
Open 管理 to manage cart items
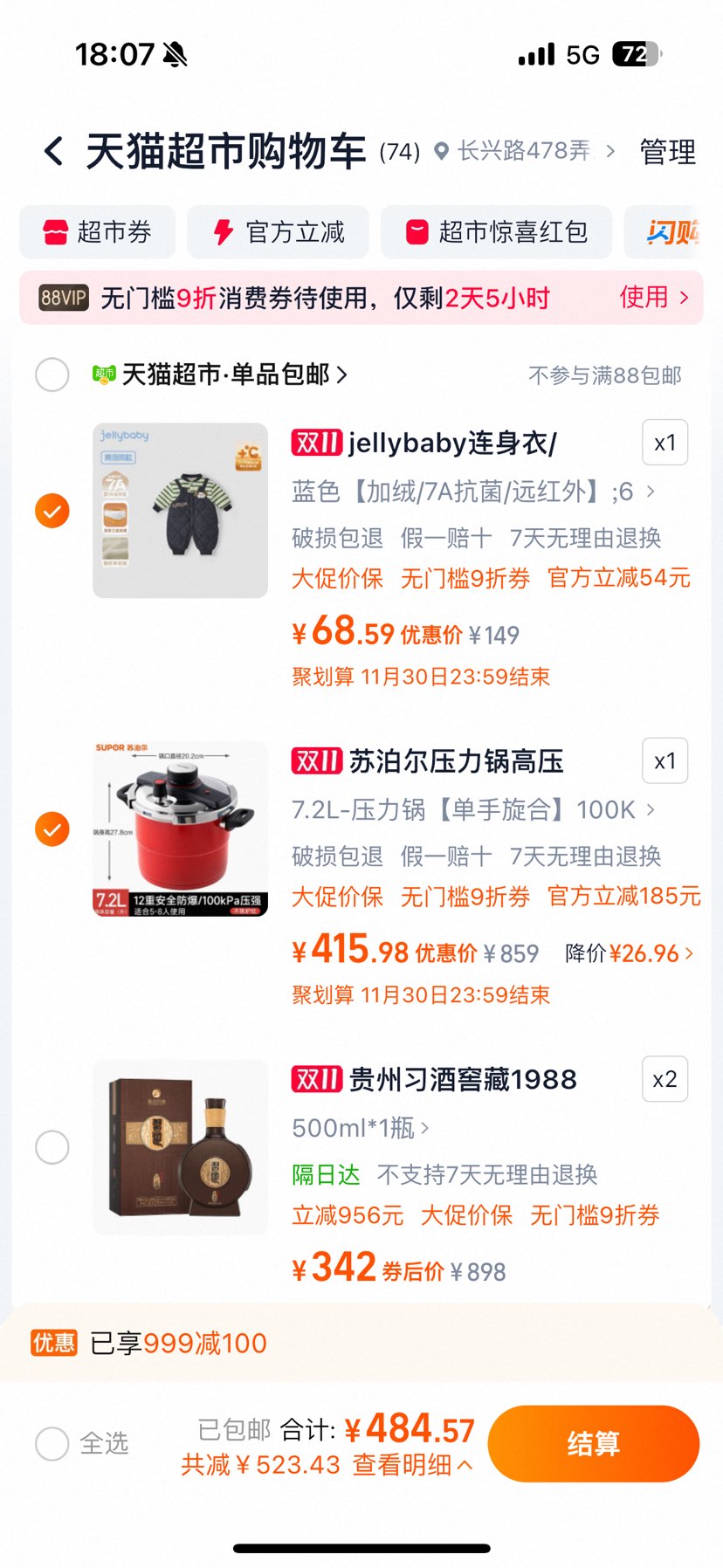667,150
